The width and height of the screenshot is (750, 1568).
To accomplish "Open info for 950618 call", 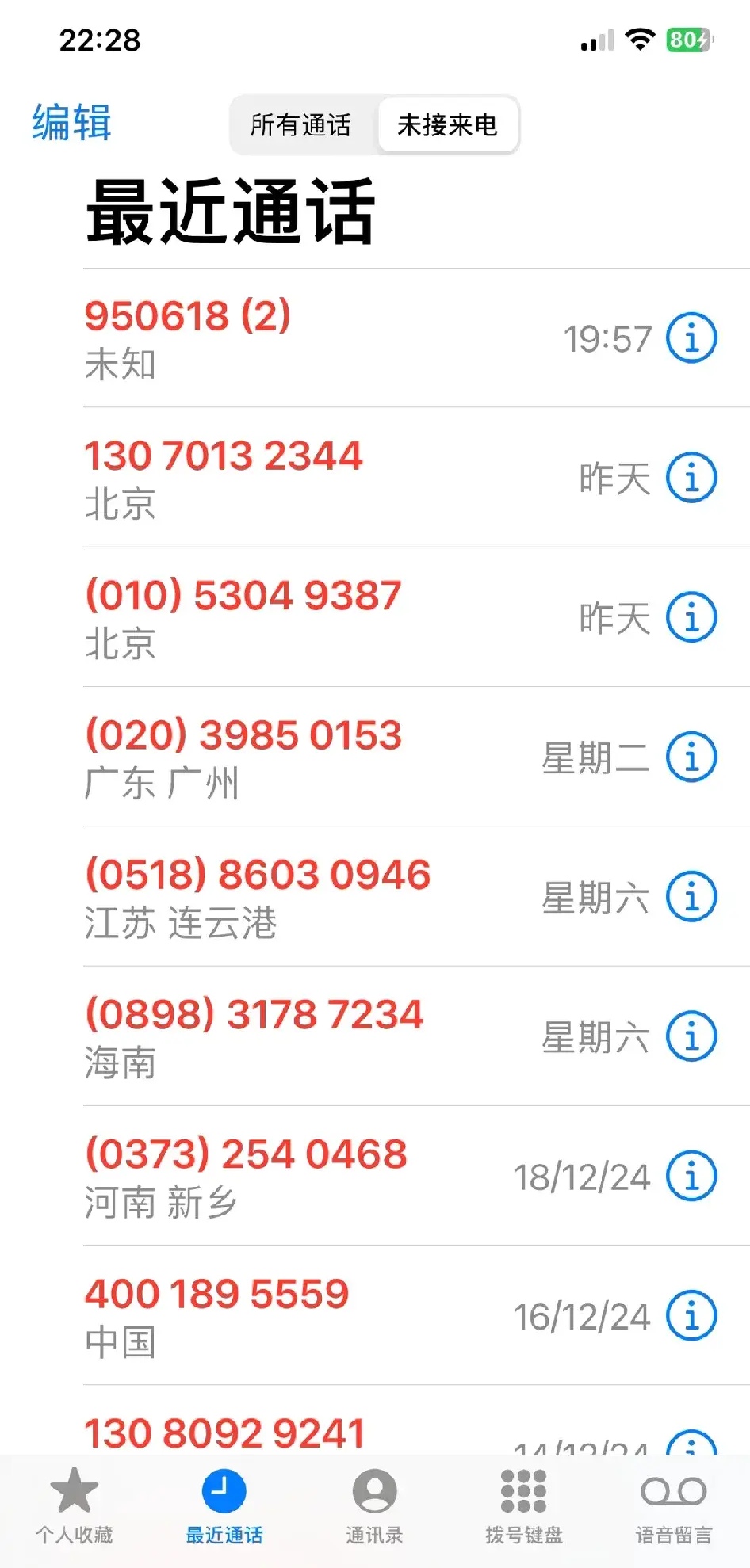I will pos(691,338).
